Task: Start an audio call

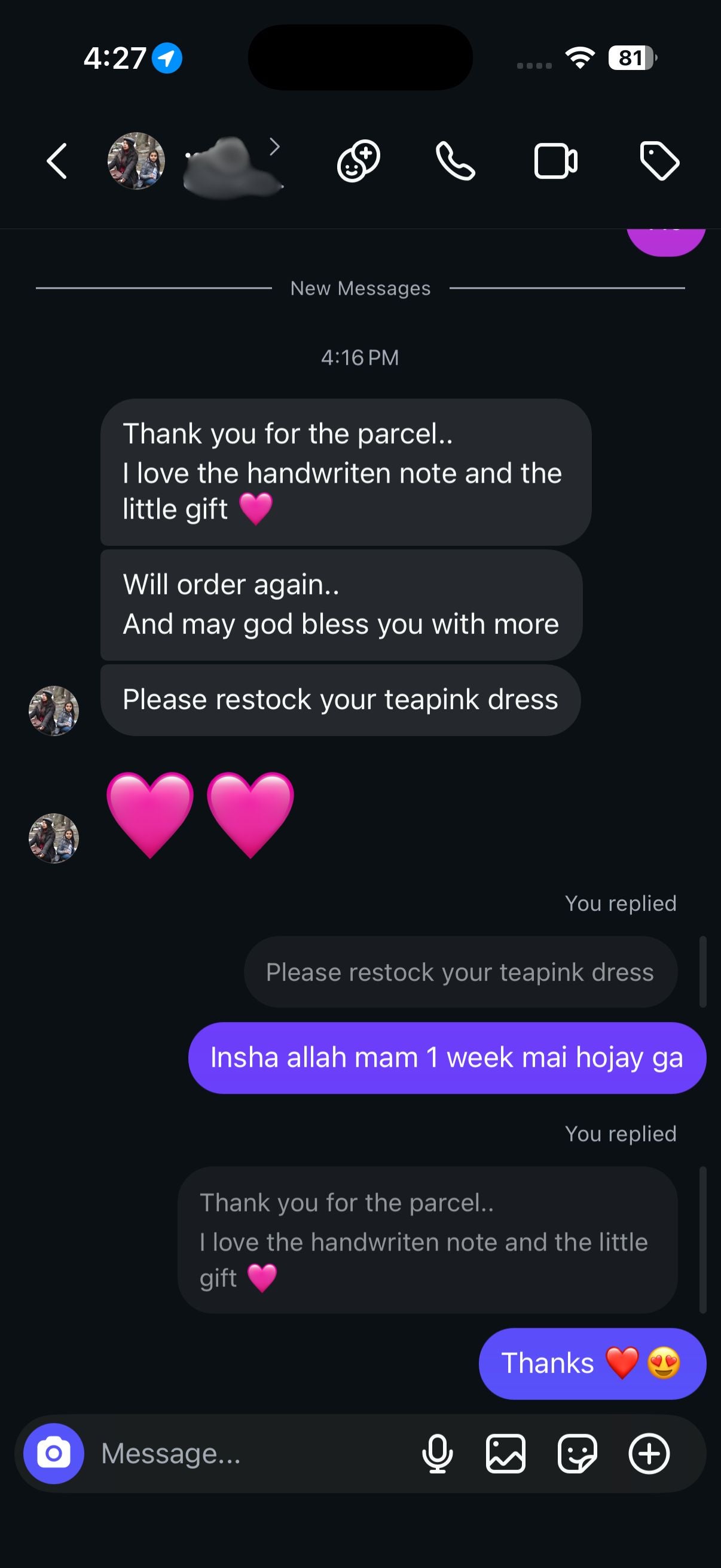Action: [455, 161]
